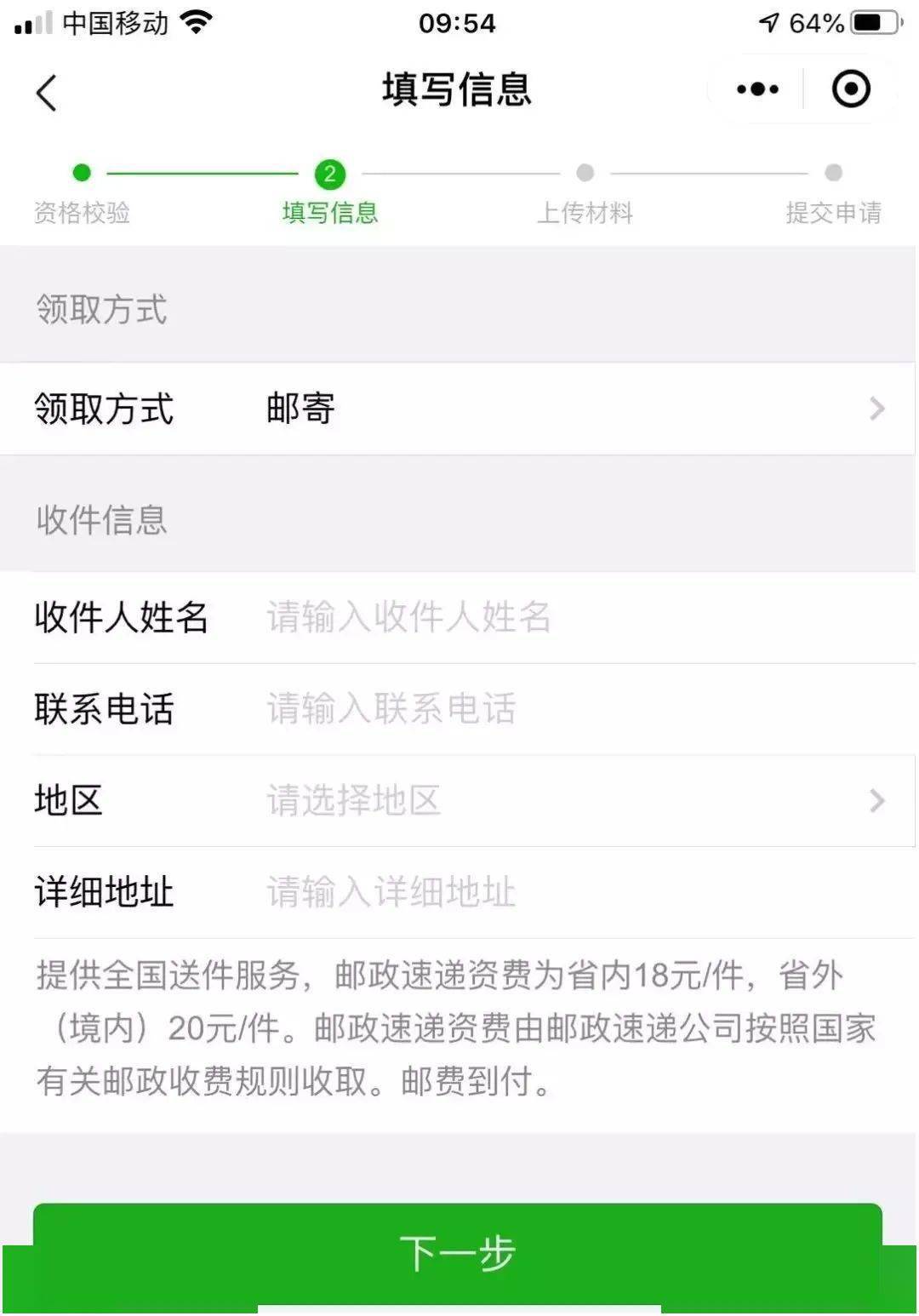Viewport: 919px width, 1316px height.
Task: Go back using the top-left arrow
Action: point(47,92)
